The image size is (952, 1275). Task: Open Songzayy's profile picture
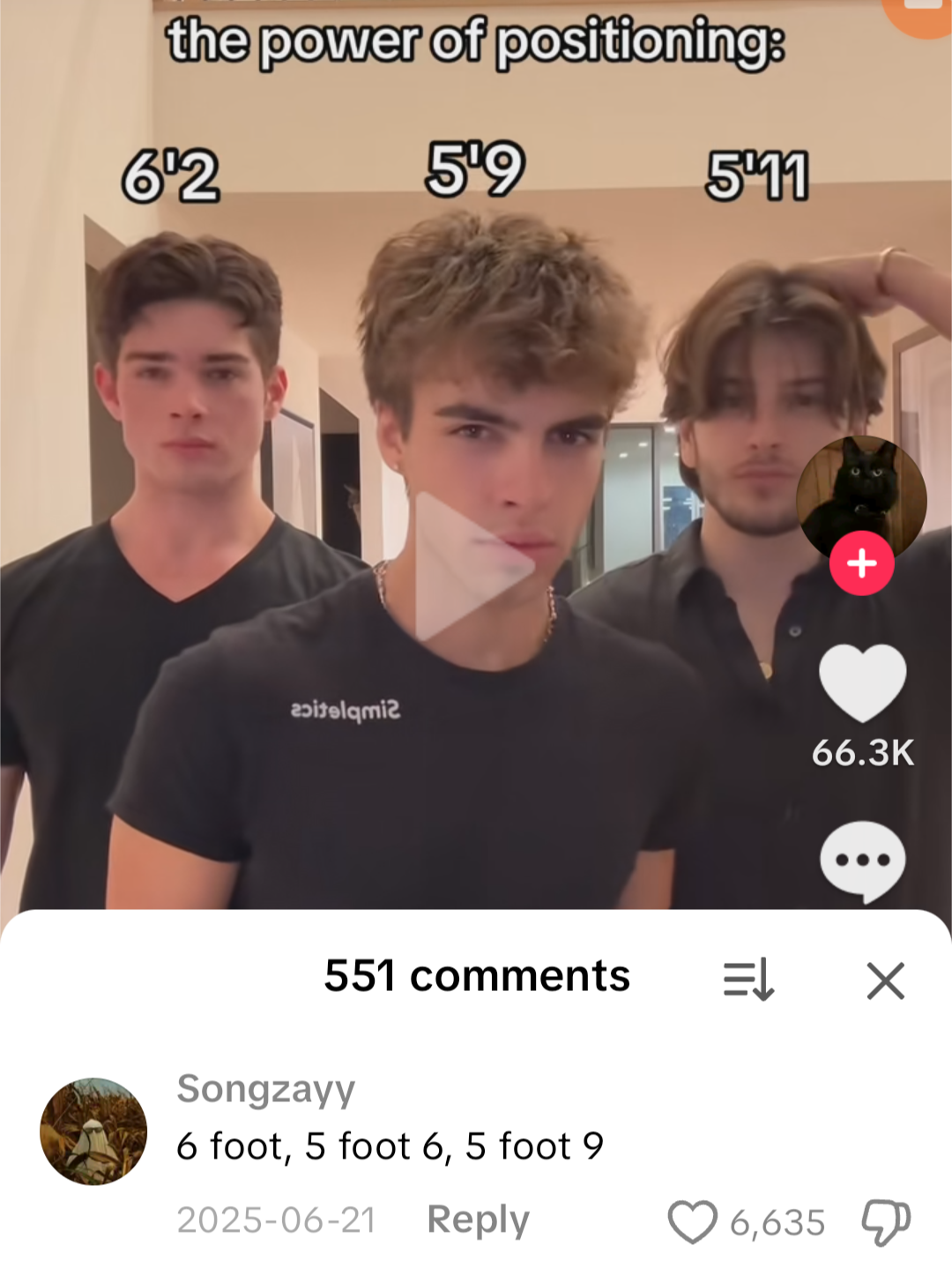pyautogui.click(x=93, y=1131)
